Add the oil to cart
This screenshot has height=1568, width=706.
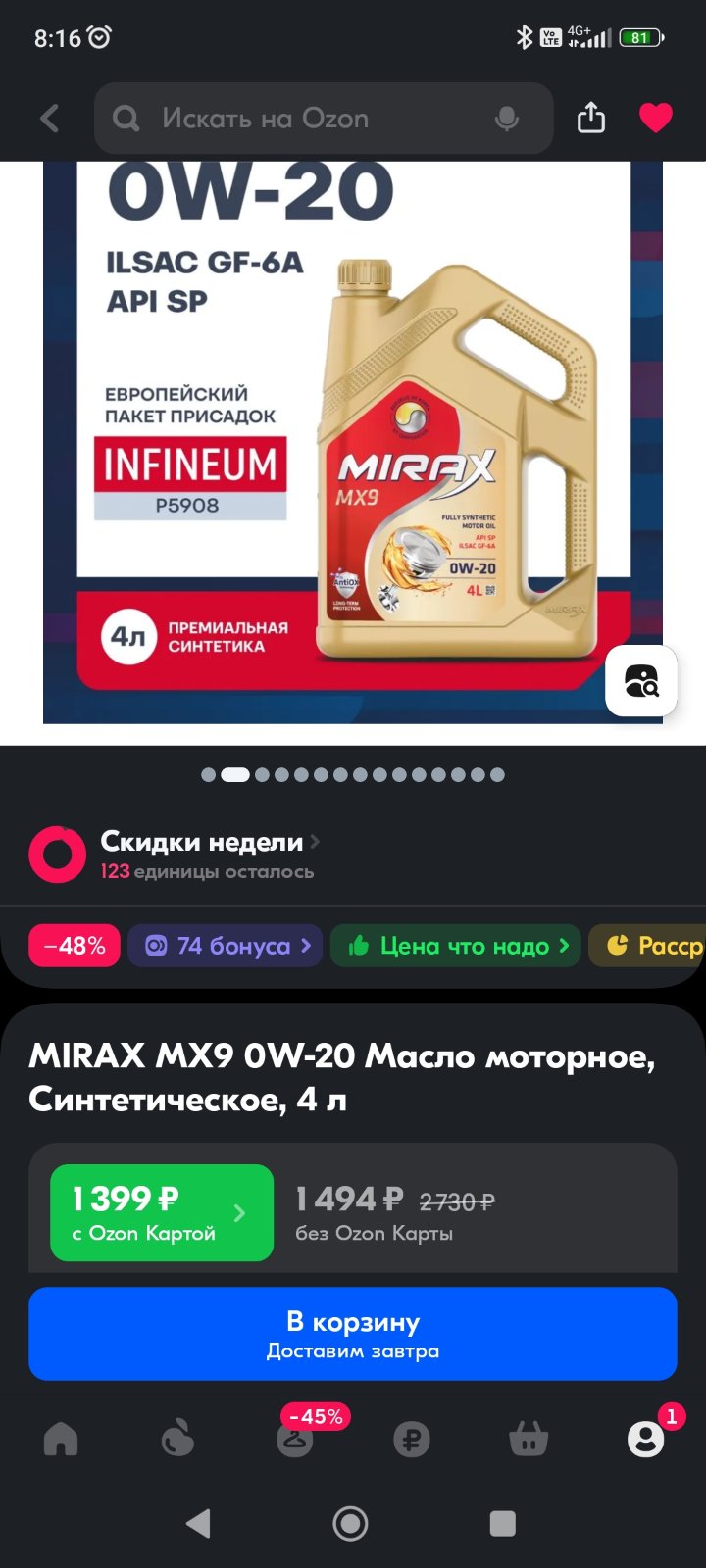click(353, 1334)
